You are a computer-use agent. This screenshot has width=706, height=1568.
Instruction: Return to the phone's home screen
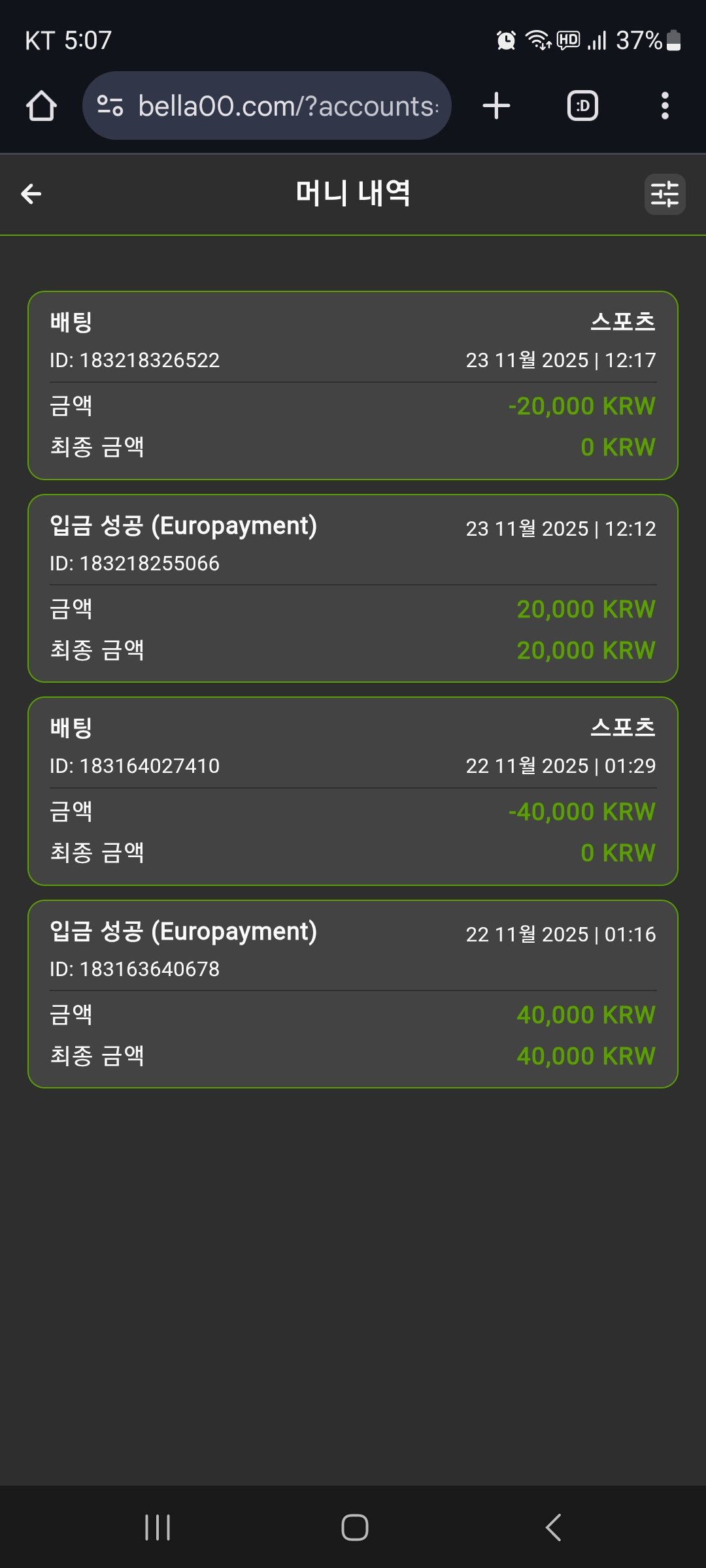click(354, 1527)
